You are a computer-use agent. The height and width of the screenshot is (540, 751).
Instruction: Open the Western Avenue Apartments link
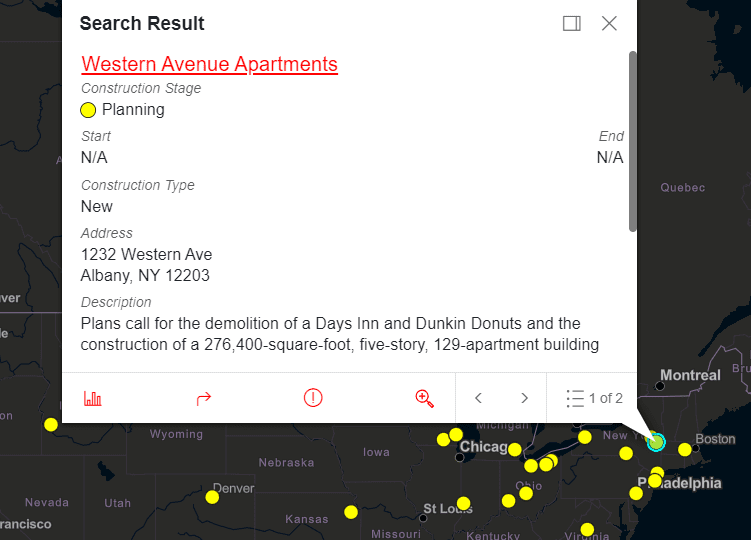click(x=209, y=64)
